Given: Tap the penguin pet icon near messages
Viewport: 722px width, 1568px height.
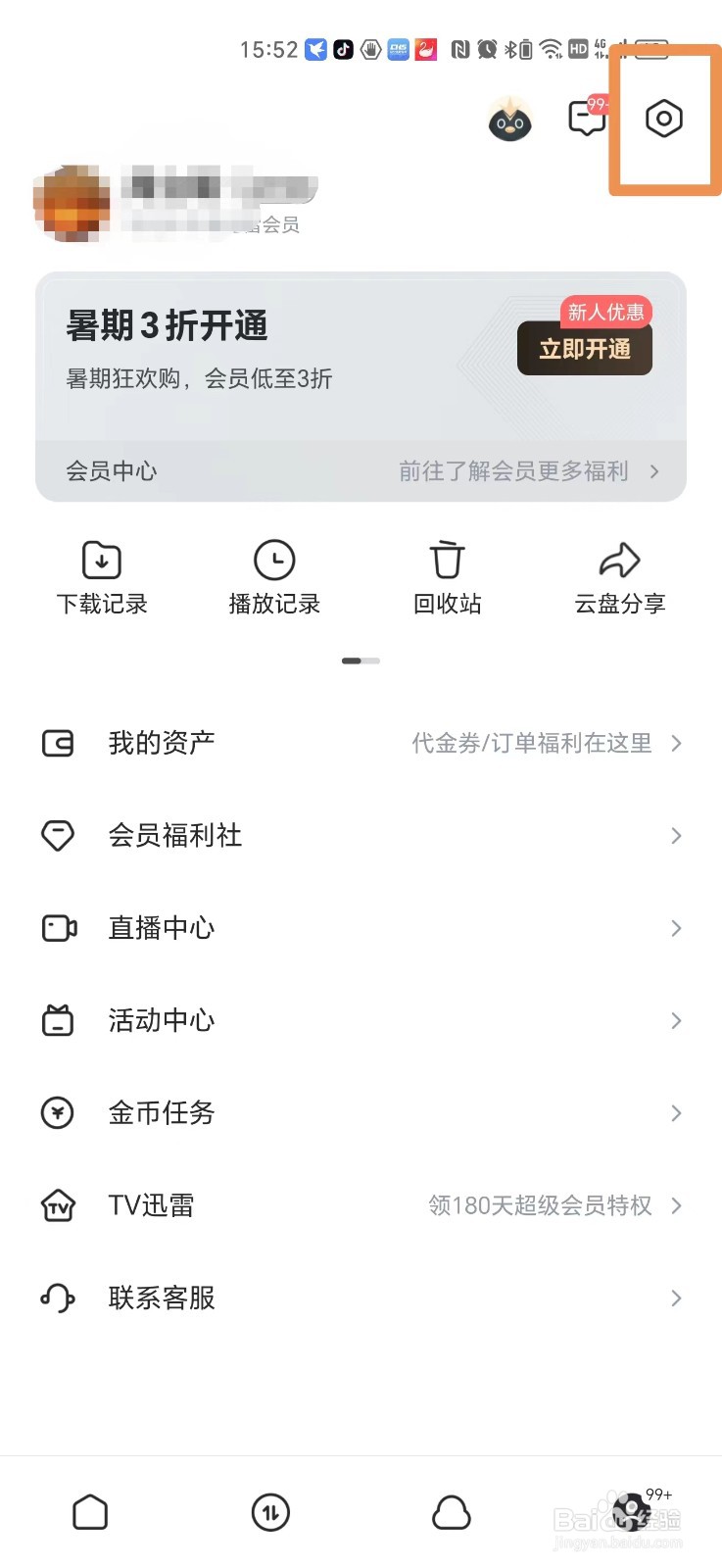Looking at the screenshot, I should (509, 120).
